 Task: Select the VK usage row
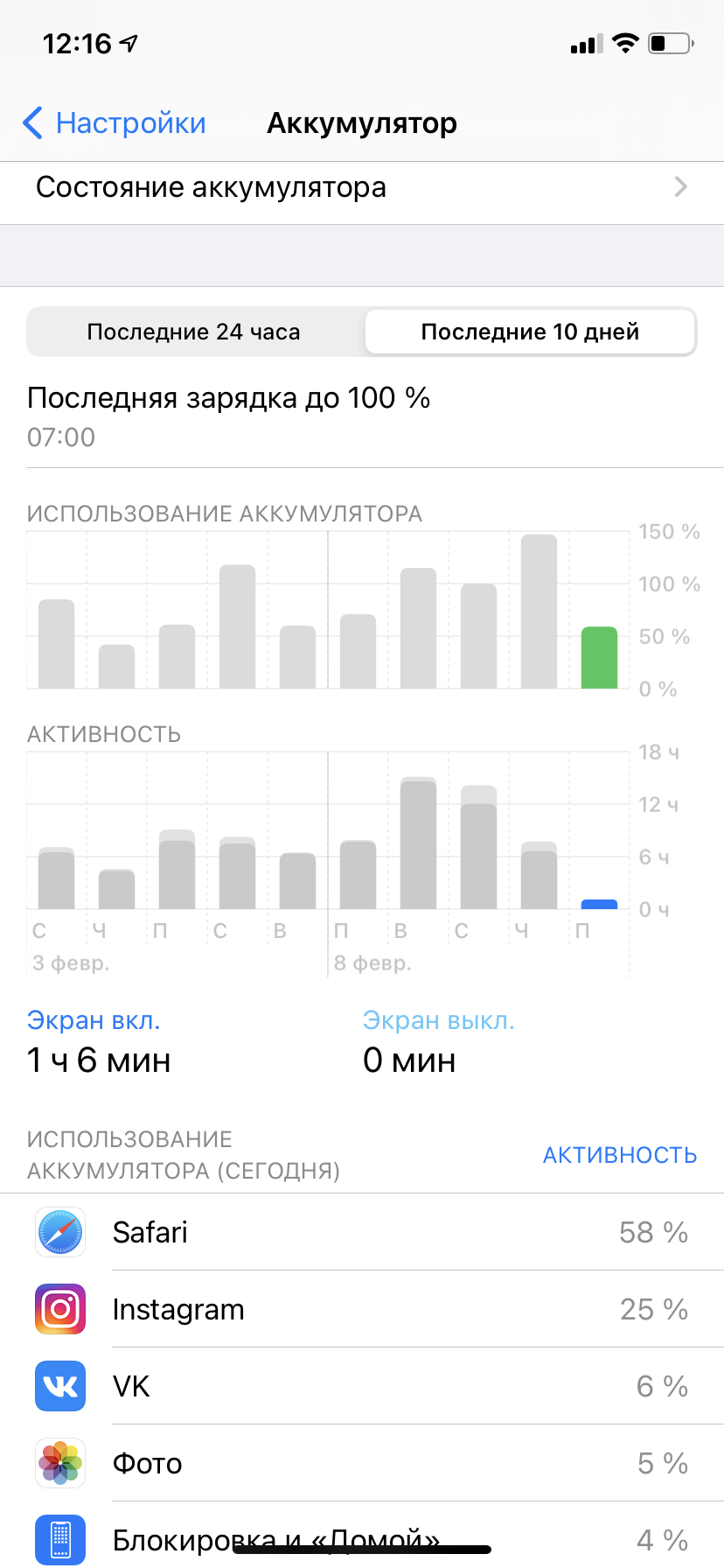point(362,1386)
